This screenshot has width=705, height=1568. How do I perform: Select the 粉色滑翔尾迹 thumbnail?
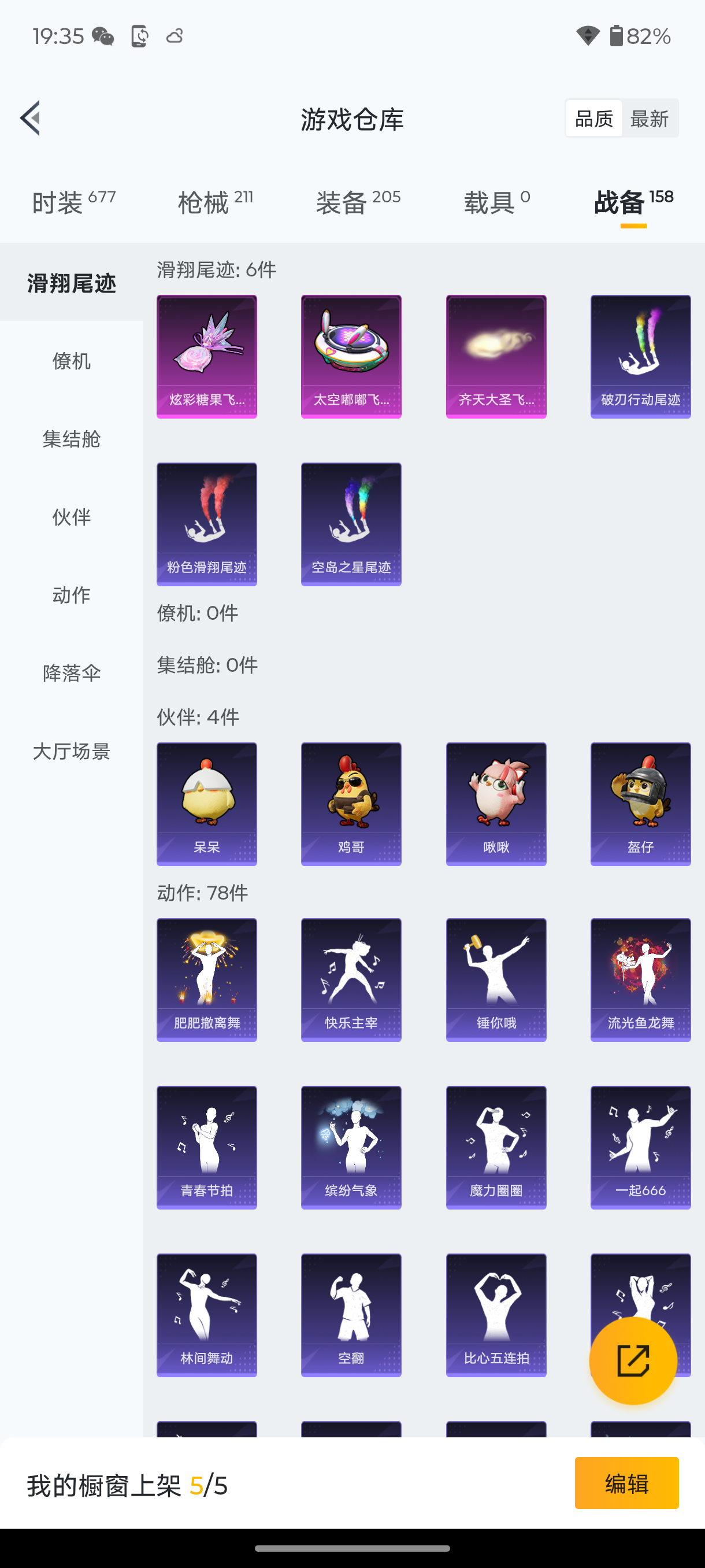(206, 524)
